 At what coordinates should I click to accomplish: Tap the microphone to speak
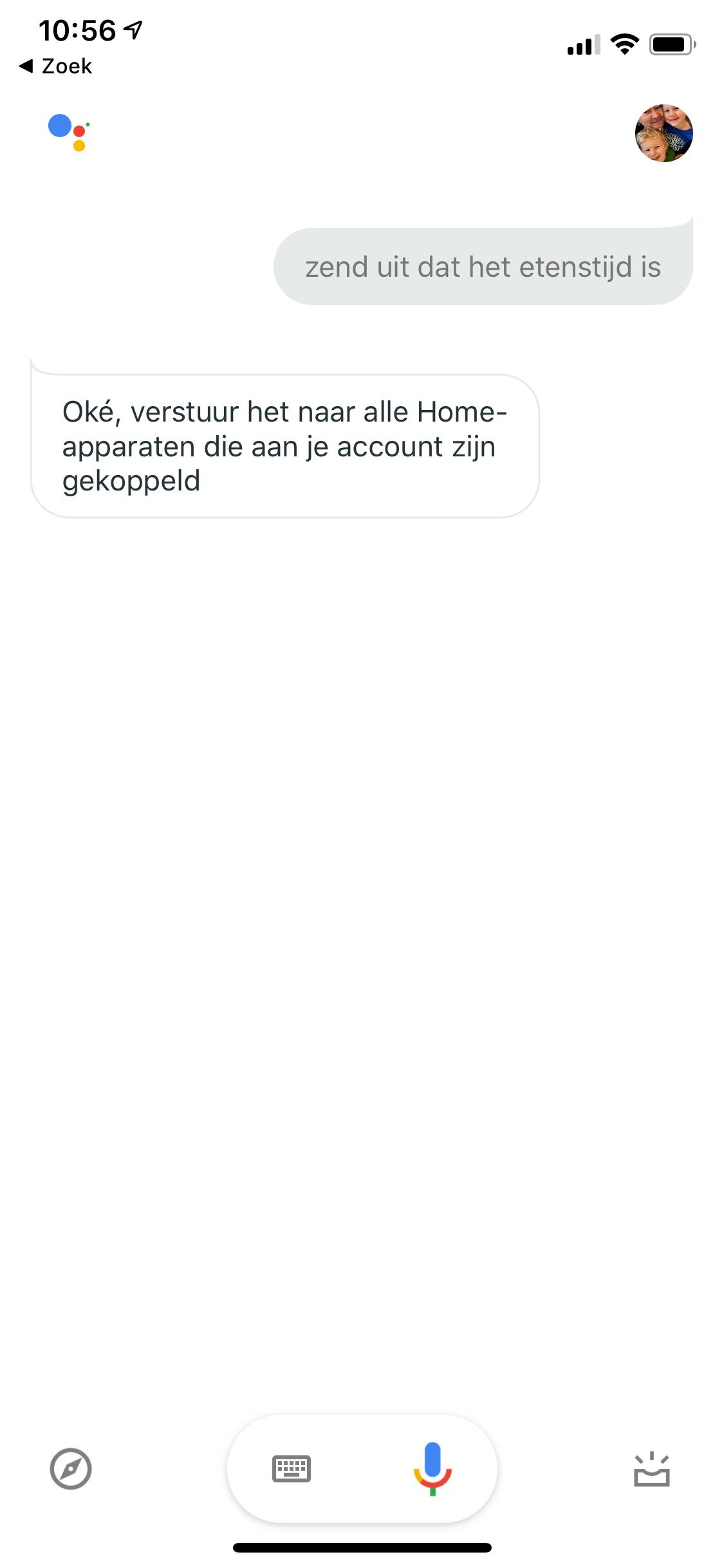[432, 1468]
